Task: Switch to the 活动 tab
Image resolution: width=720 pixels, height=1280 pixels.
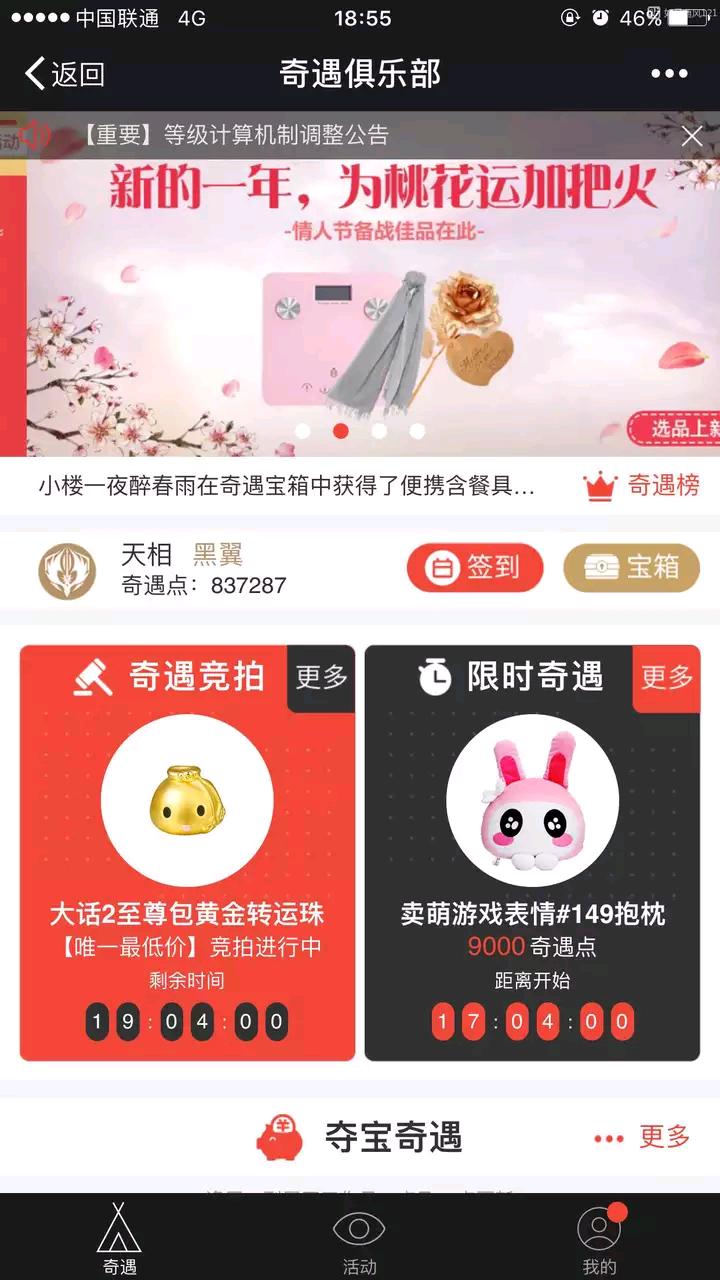Action: pos(360,1241)
